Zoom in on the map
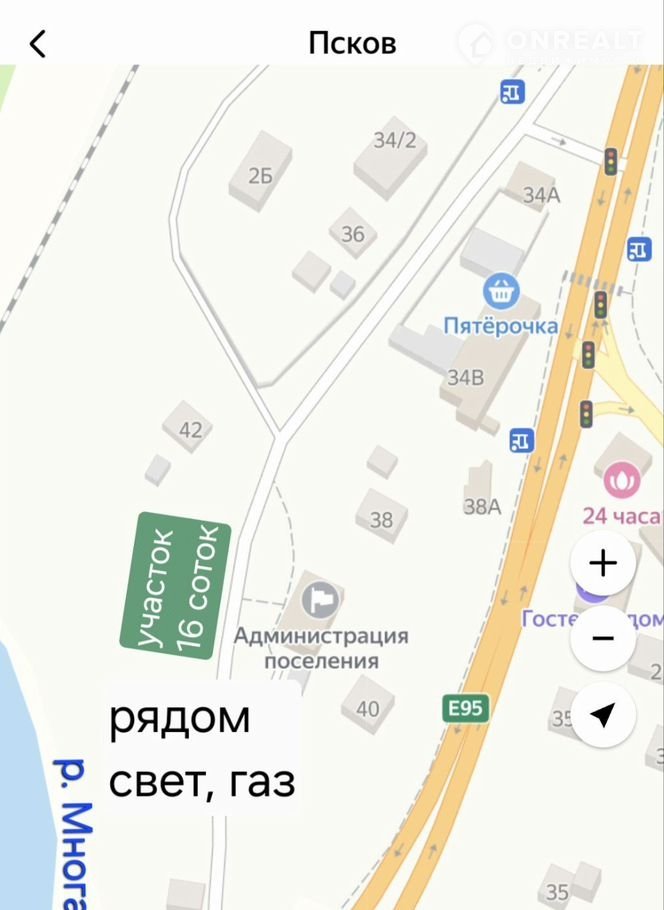 pyautogui.click(x=602, y=564)
